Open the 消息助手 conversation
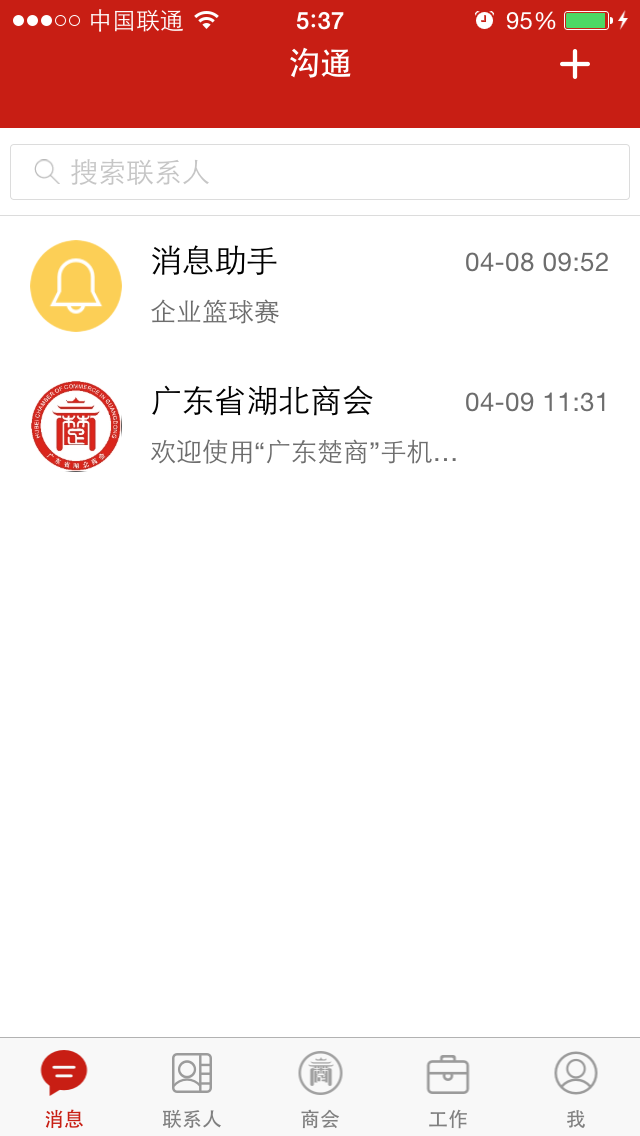Screen dimensions: 640x1136 320,286
